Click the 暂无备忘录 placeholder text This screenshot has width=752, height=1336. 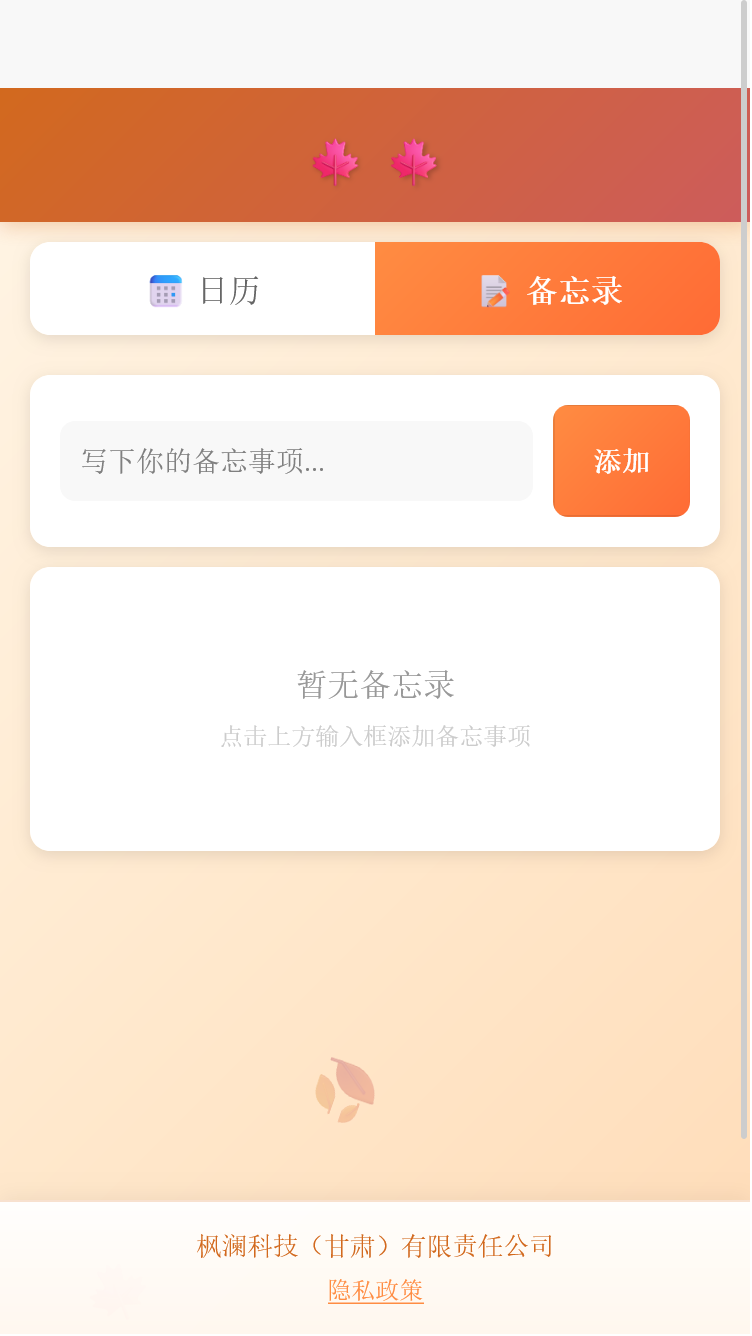point(375,686)
